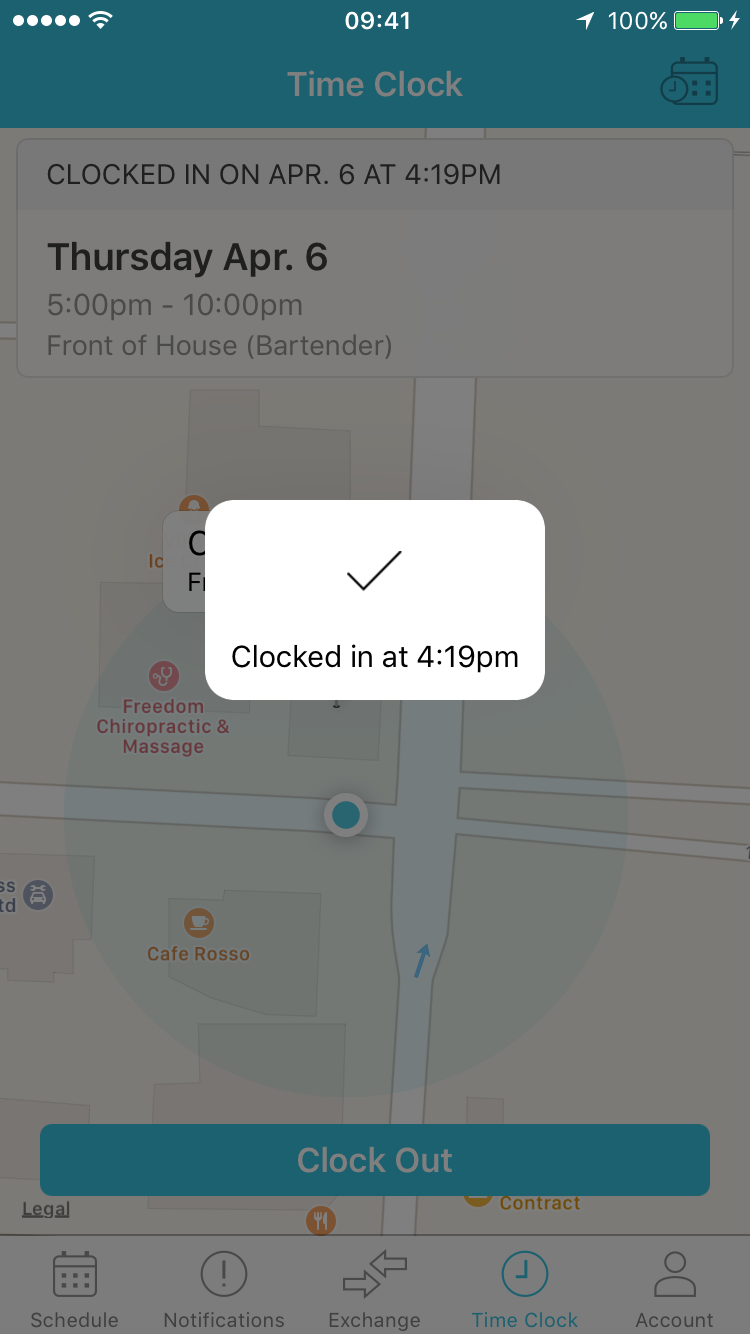Tap the Schedule tab icon

pyautogui.click(x=74, y=1274)
